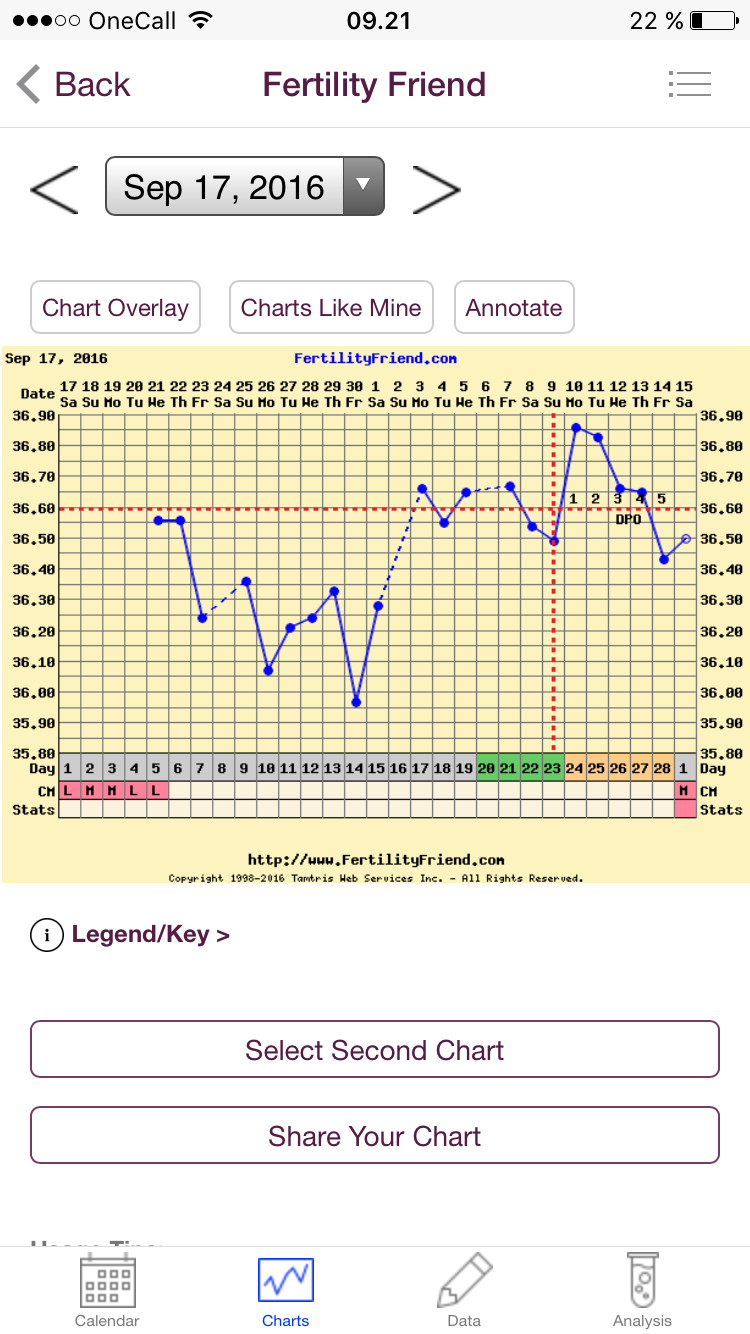Switch to the Charts tab
The height and width of the screenshot is (1334, 750).
coord(286,1291)
